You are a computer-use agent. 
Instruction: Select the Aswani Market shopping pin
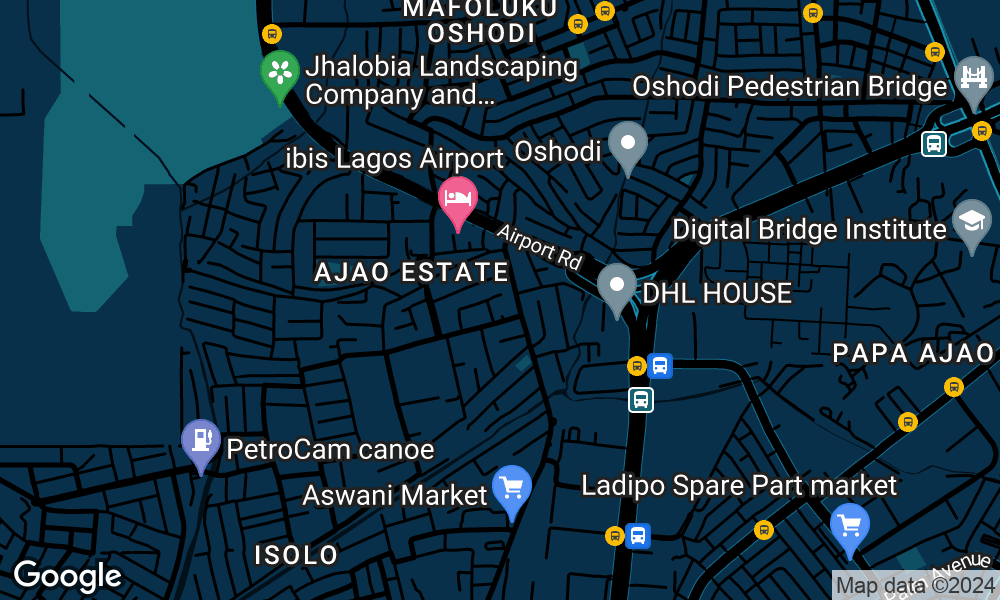click(512, 490)
